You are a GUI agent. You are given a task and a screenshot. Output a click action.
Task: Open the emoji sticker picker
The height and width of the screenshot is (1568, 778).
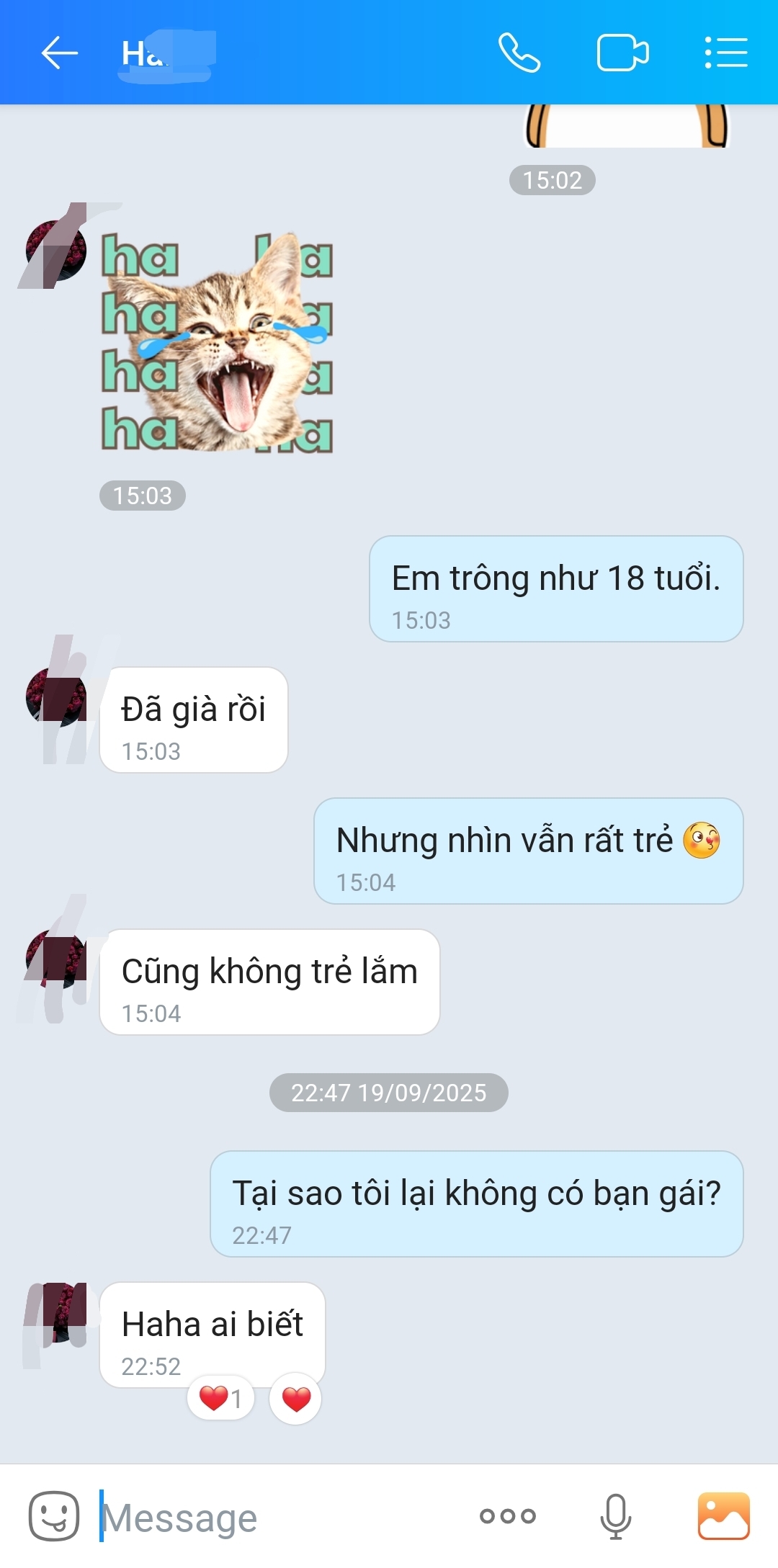[x=54, y=1515]
